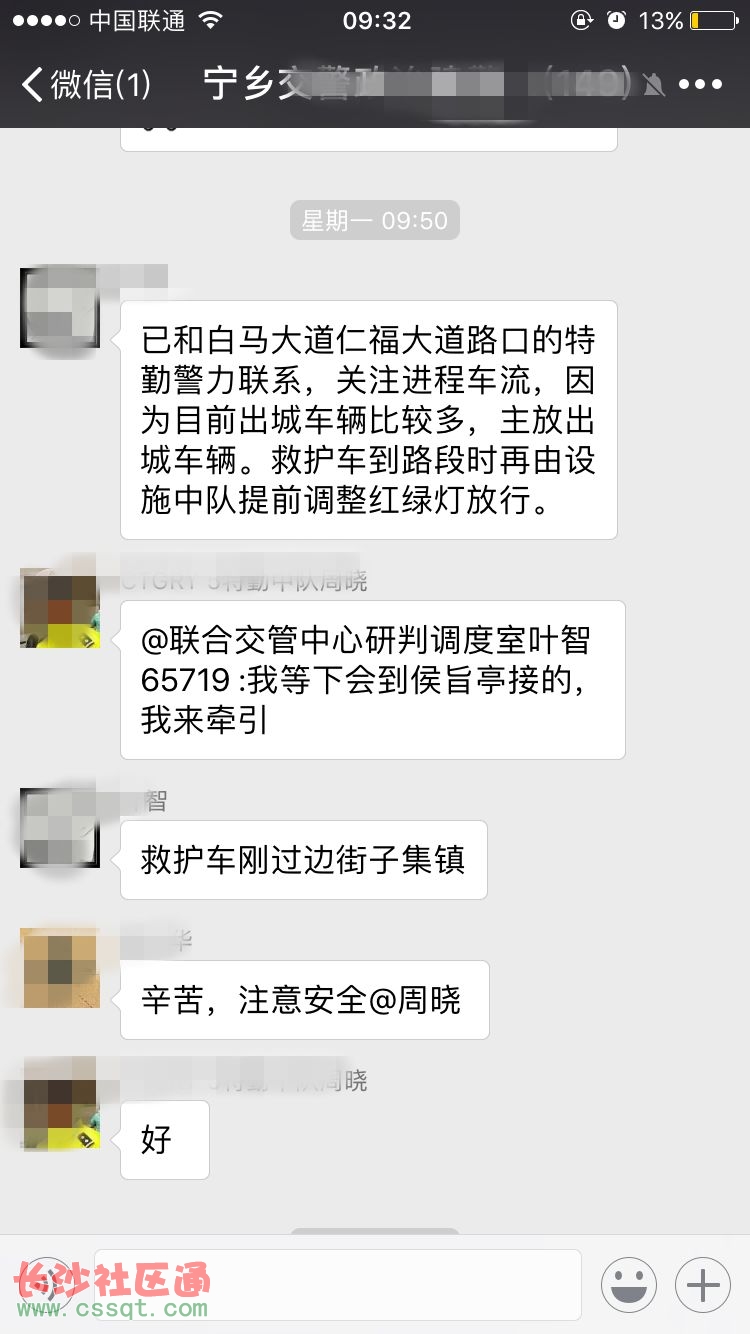Tap the message text input field
This screenshot has height=1334, width=750.
[338, 1284]
